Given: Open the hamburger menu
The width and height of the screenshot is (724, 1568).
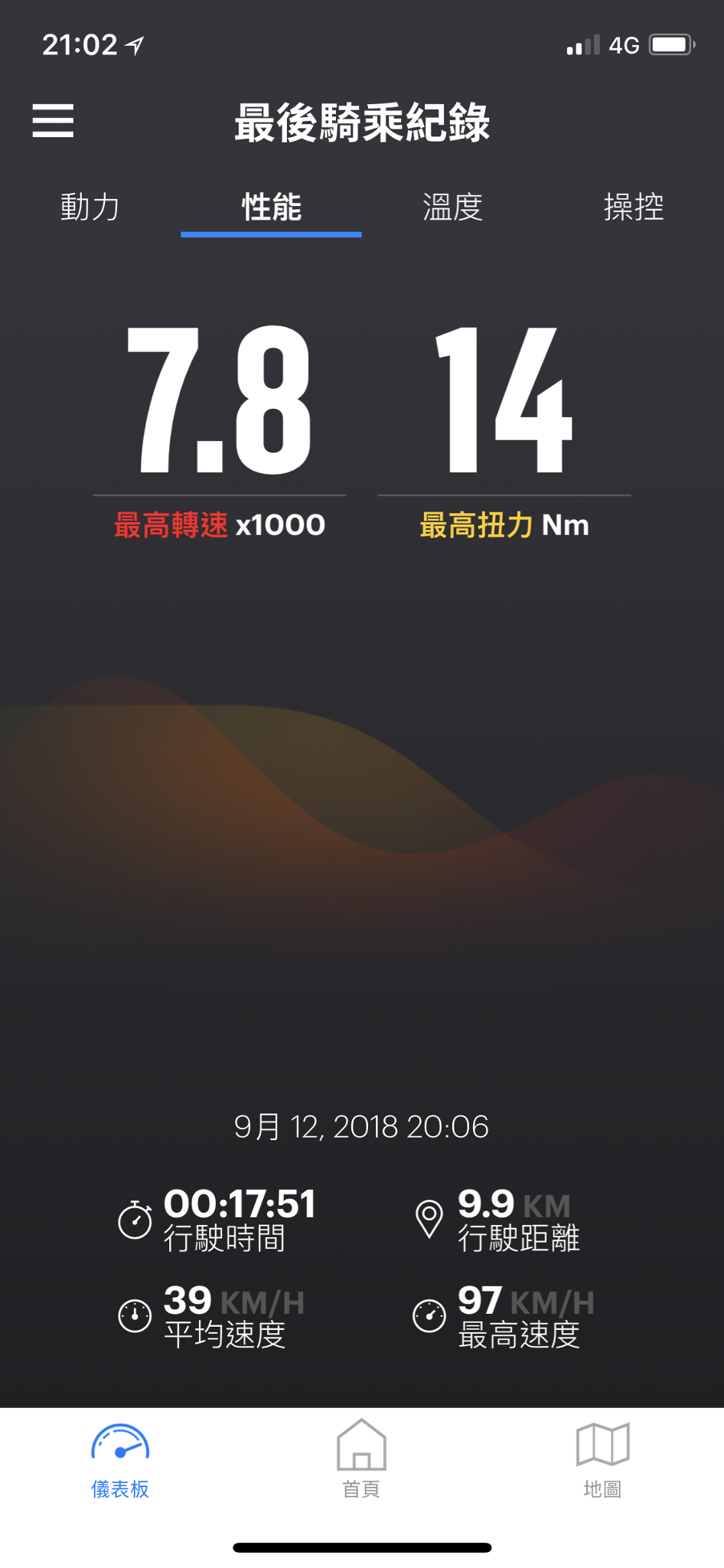Looking at the screenshot, I should point(53,121).
